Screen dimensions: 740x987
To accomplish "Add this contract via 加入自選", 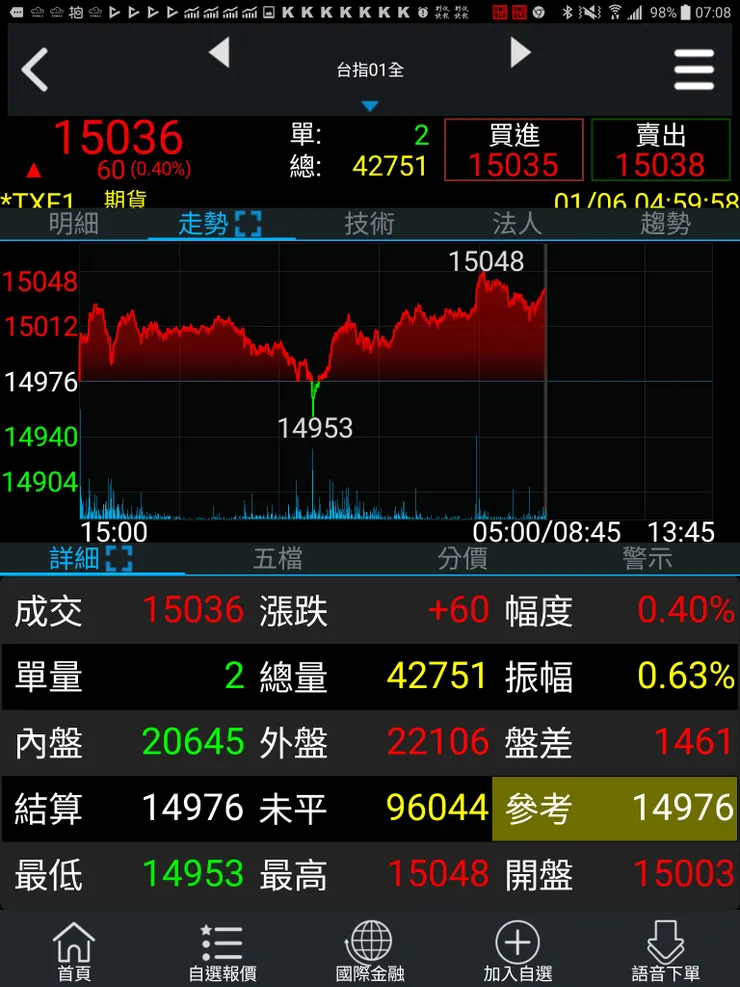I will click(518, 951).
